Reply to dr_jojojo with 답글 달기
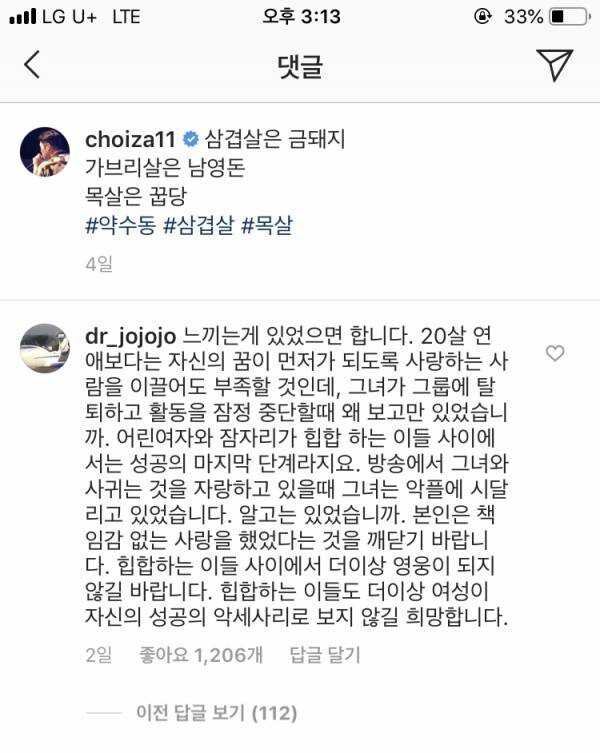600x753 pixels. (325, 656)
